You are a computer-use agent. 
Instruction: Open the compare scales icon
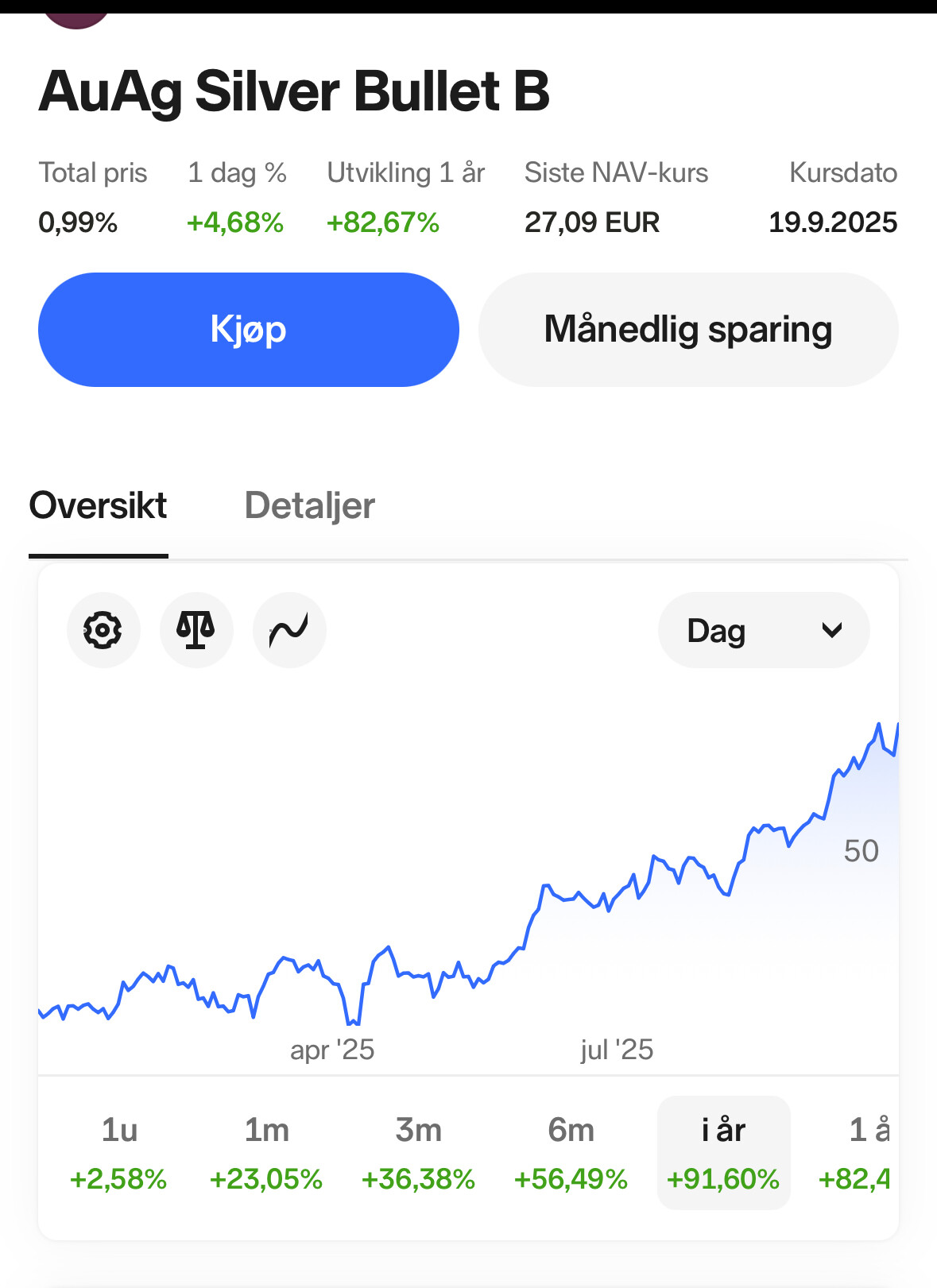pos(196,631)
